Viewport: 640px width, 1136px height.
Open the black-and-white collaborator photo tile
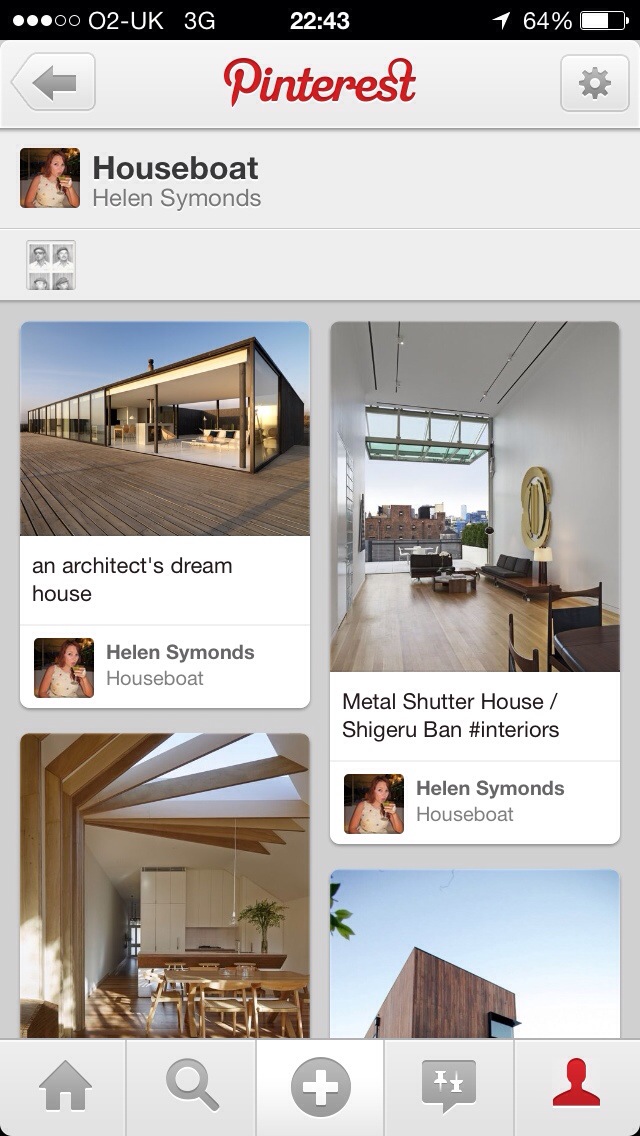point(50,265)
